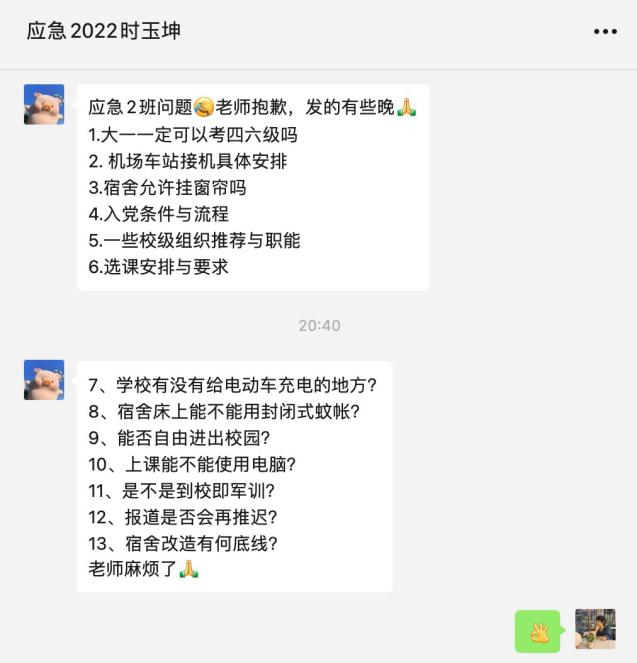This screenshot has height=663, width=637.
Task: View own profile avatar beside the OK reply
Action: (595, 629)
